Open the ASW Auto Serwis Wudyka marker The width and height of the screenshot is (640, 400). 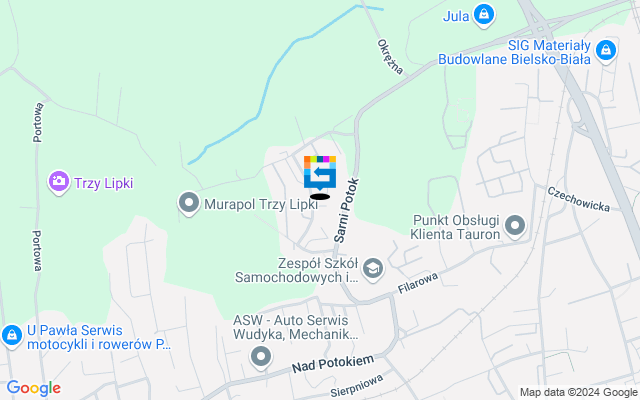(x=261, y=356)
